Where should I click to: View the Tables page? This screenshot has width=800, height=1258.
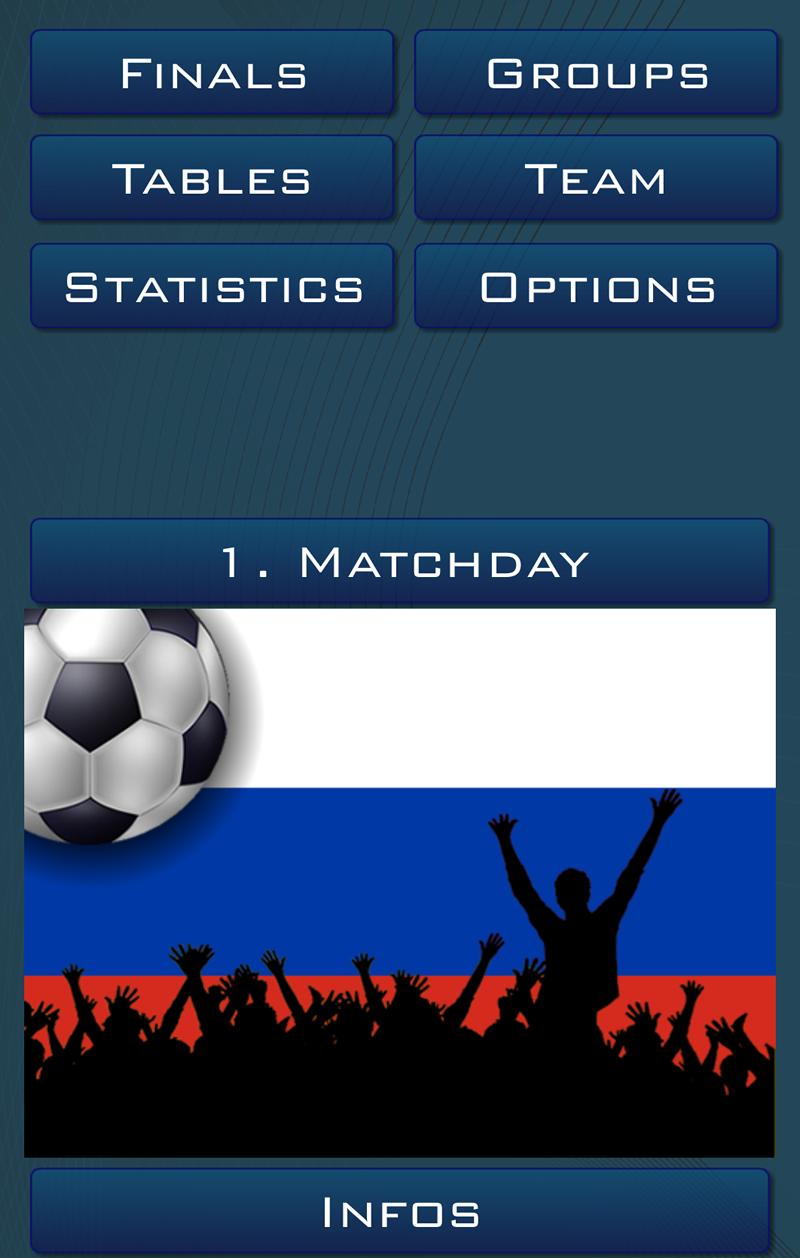point(212,179)
